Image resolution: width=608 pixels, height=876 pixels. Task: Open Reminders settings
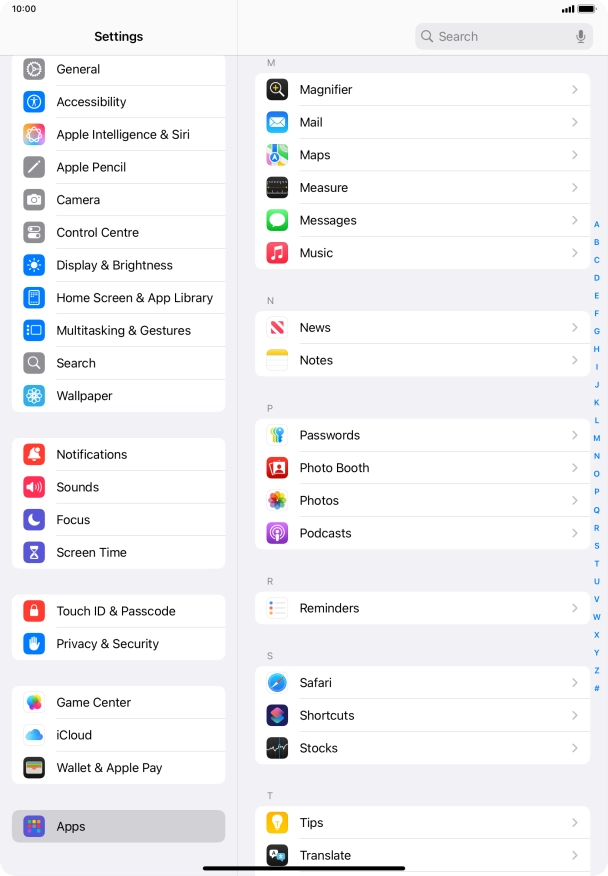[x=422, y=608]
